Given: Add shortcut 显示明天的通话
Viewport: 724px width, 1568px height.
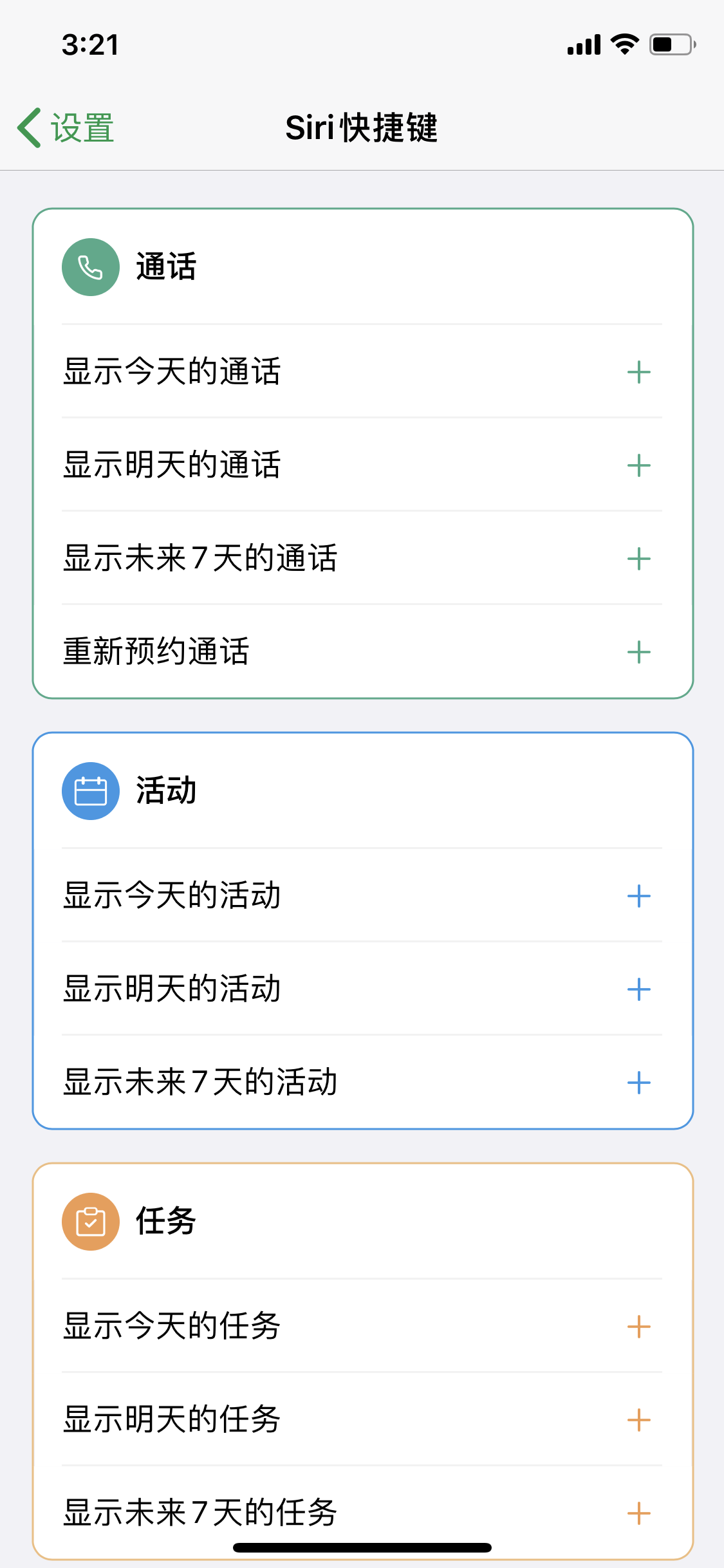Looking at the screenshot, I should click(638, 465).
